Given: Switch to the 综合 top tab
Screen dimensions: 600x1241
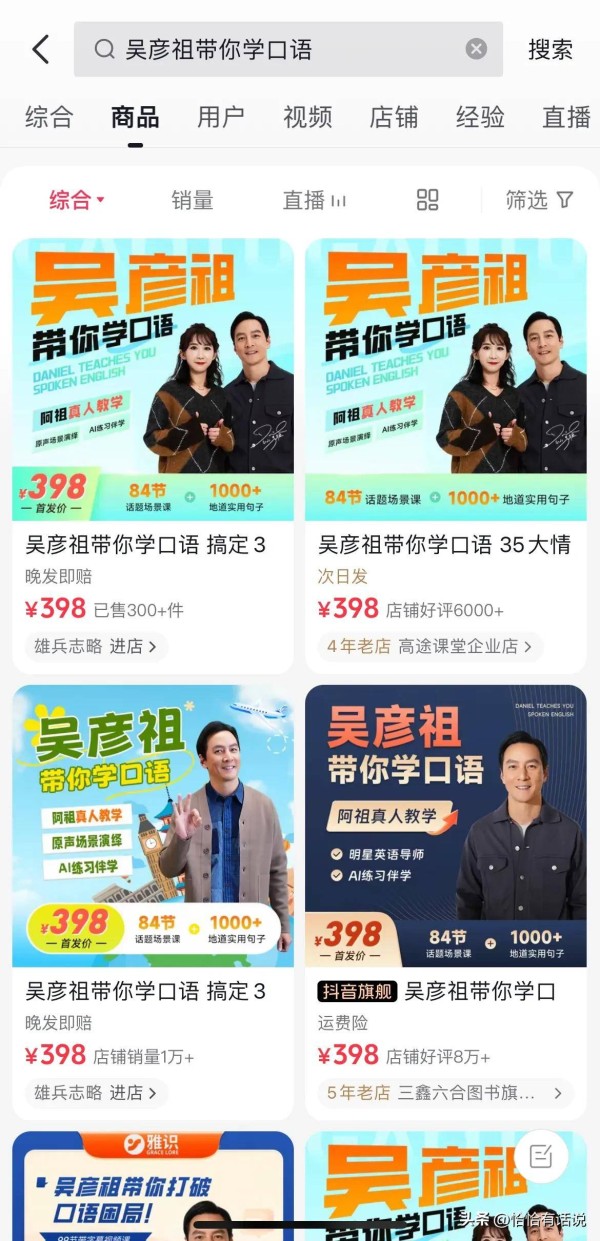Looking at the screenshot, I should (49, 117).
